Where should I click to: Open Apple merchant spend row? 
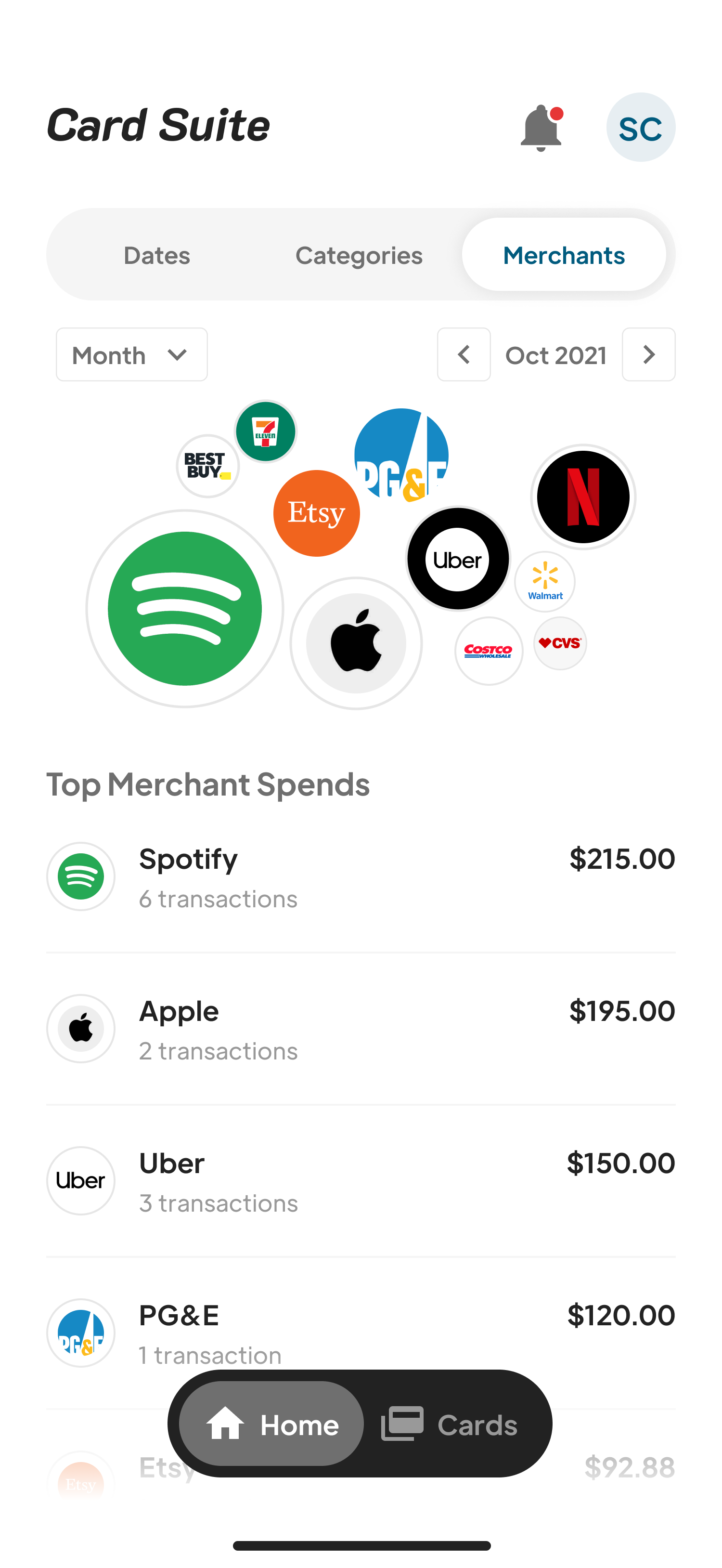[x=360, y=1029]
